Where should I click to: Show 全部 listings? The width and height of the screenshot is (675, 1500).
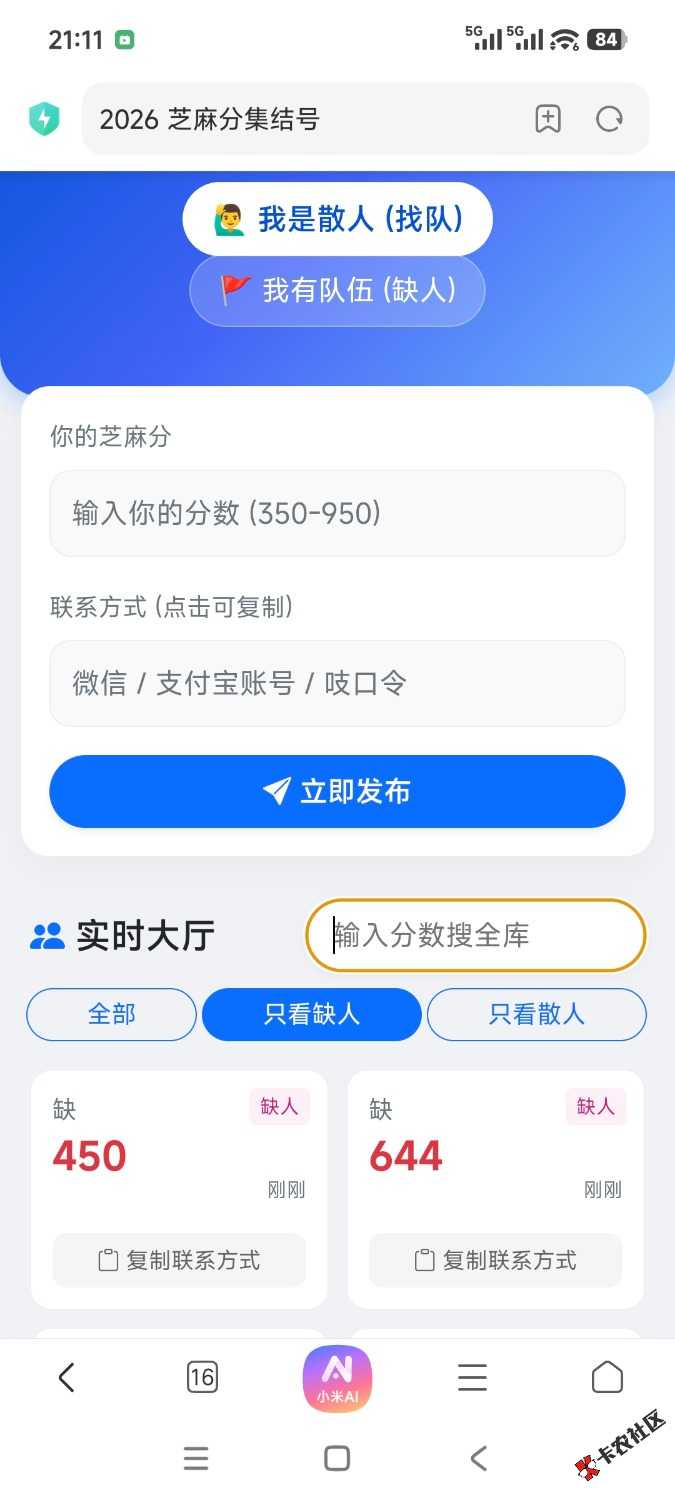pos(111,1014)
